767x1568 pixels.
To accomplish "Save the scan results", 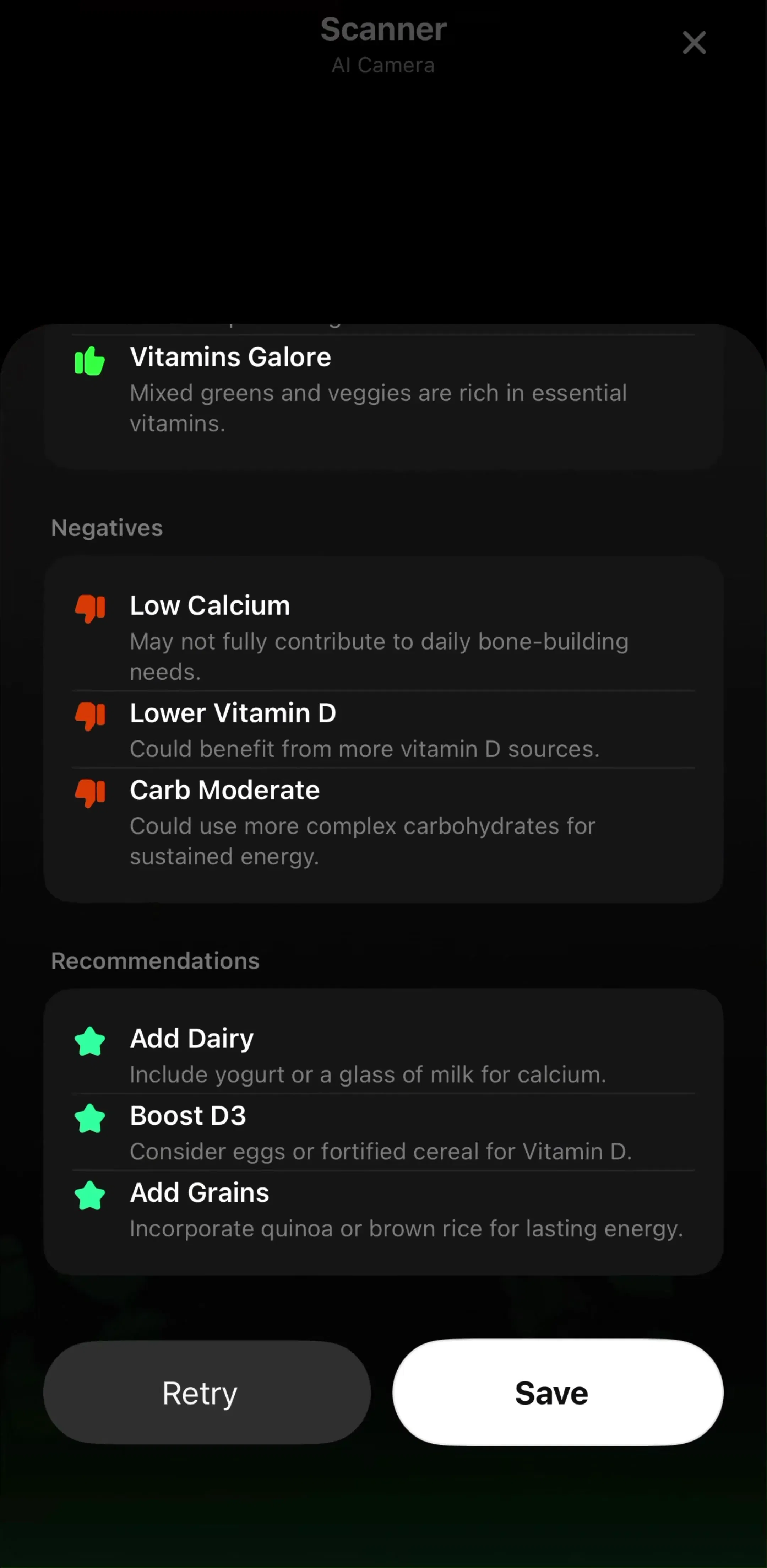I will pos(558,1393).
